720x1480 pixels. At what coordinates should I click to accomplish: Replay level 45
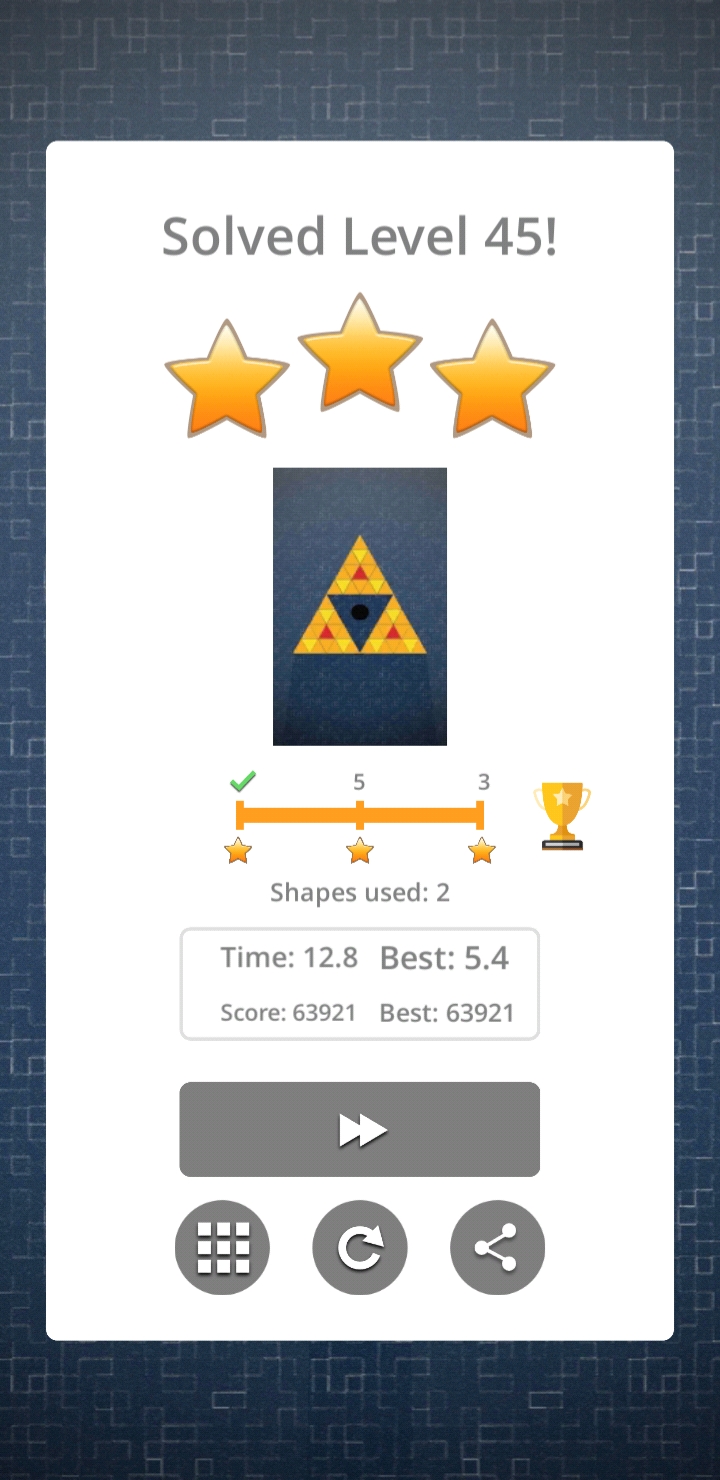(x=359, y=1247)
